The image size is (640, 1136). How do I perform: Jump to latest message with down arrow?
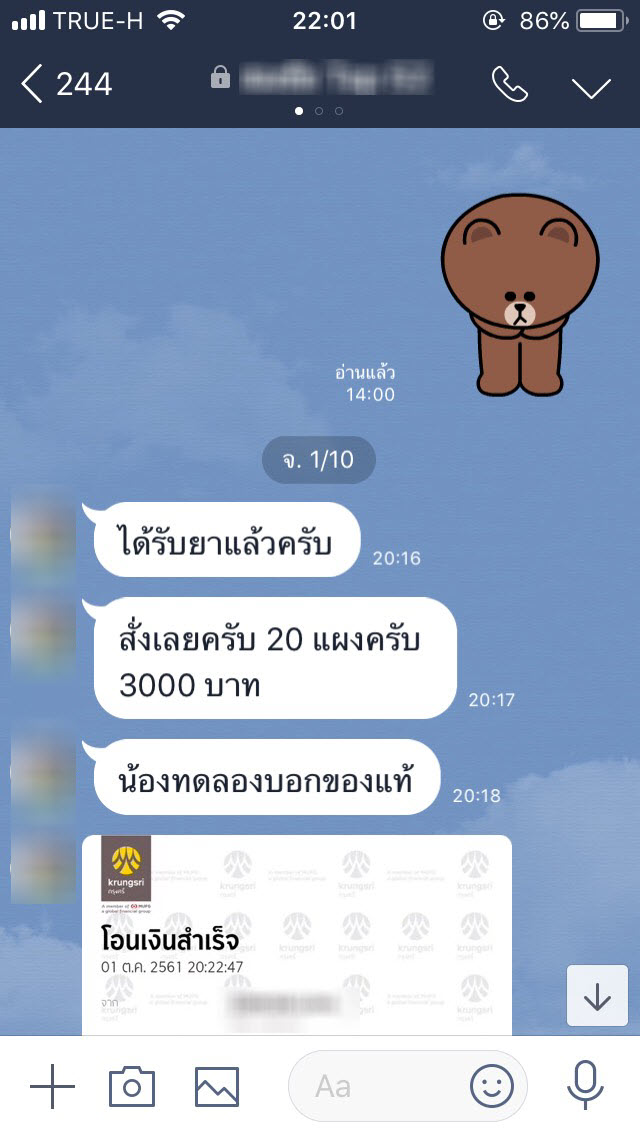point(597,995)
